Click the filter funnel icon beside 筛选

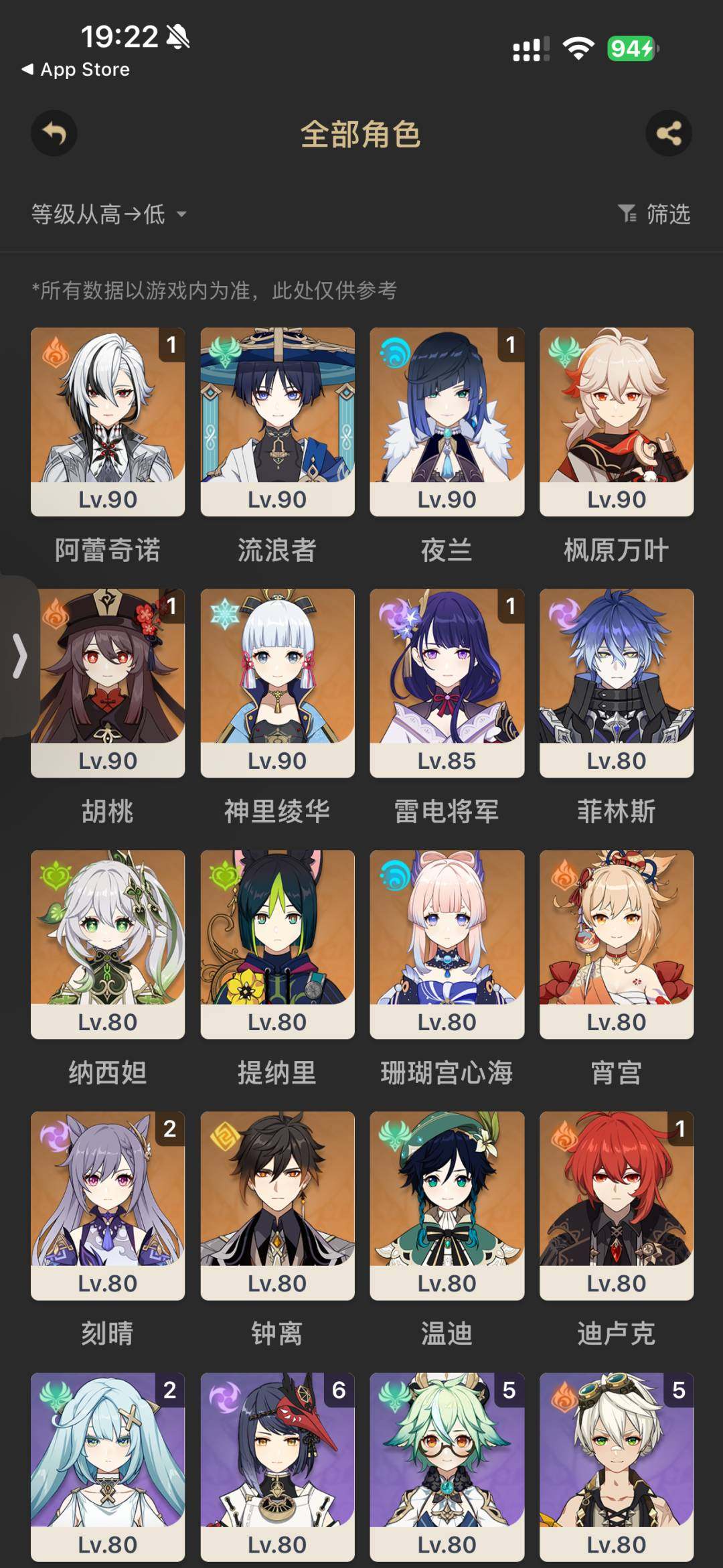[x=626, y=214]
